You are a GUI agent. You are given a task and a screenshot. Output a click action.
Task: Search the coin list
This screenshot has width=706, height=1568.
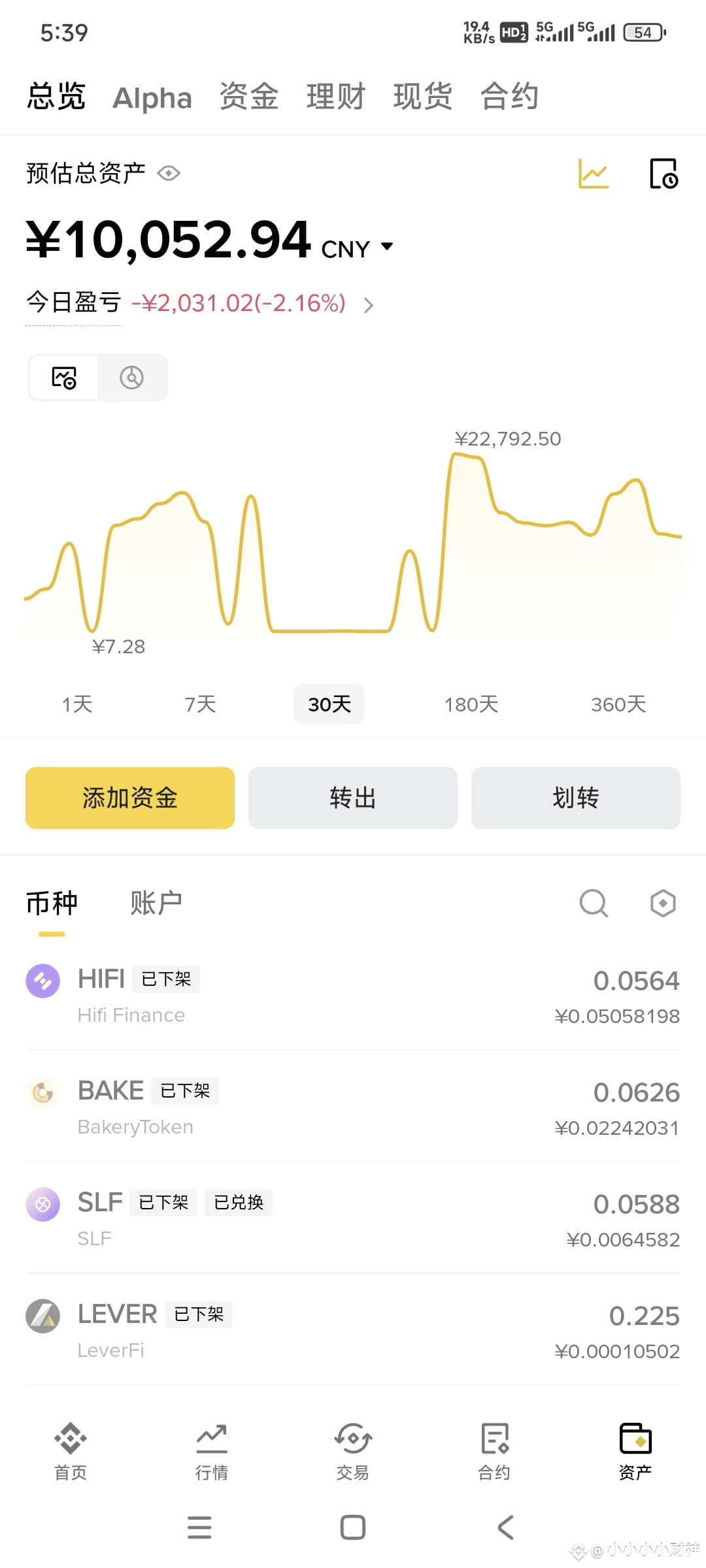pyautogui.click(x=594, y=904)
